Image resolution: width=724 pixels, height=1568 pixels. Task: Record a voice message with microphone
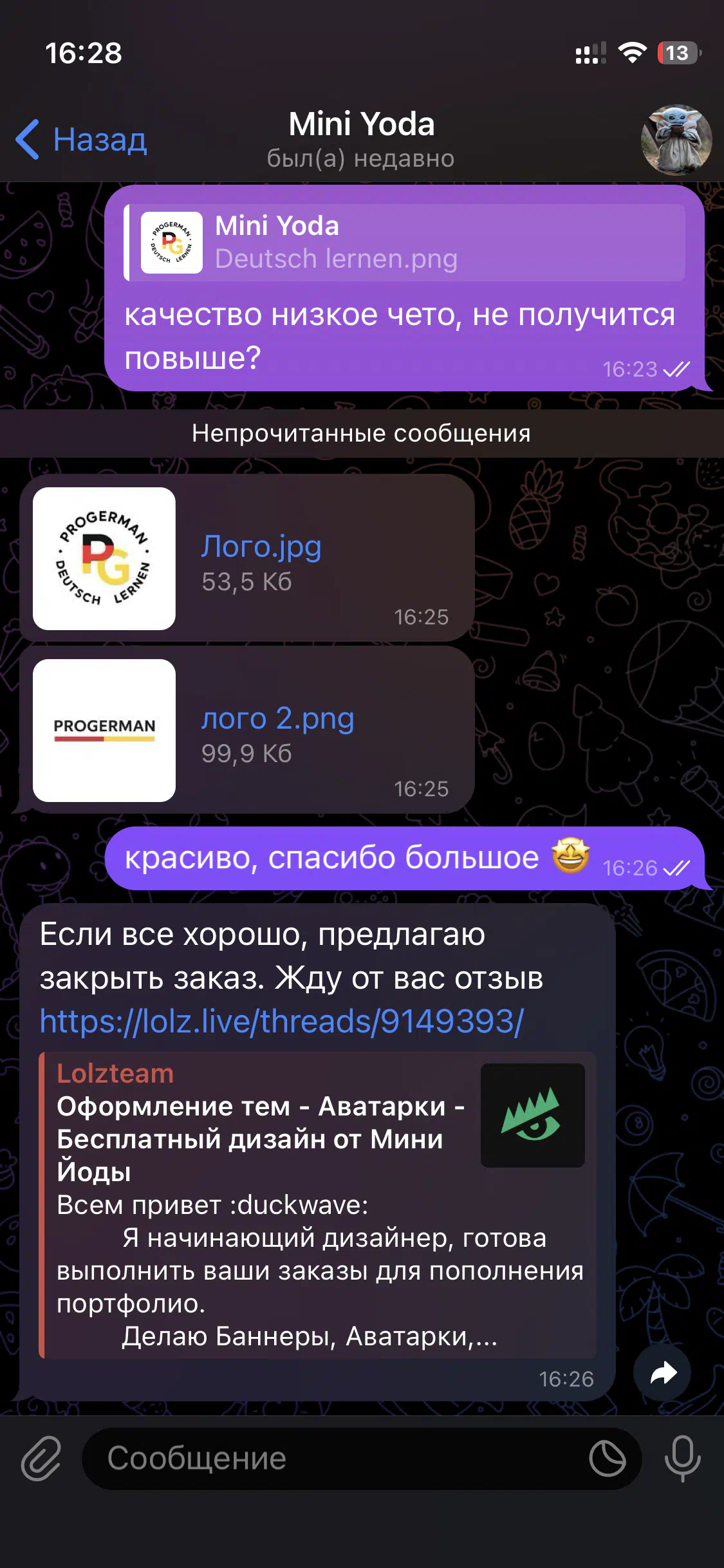pos(682,1458)
